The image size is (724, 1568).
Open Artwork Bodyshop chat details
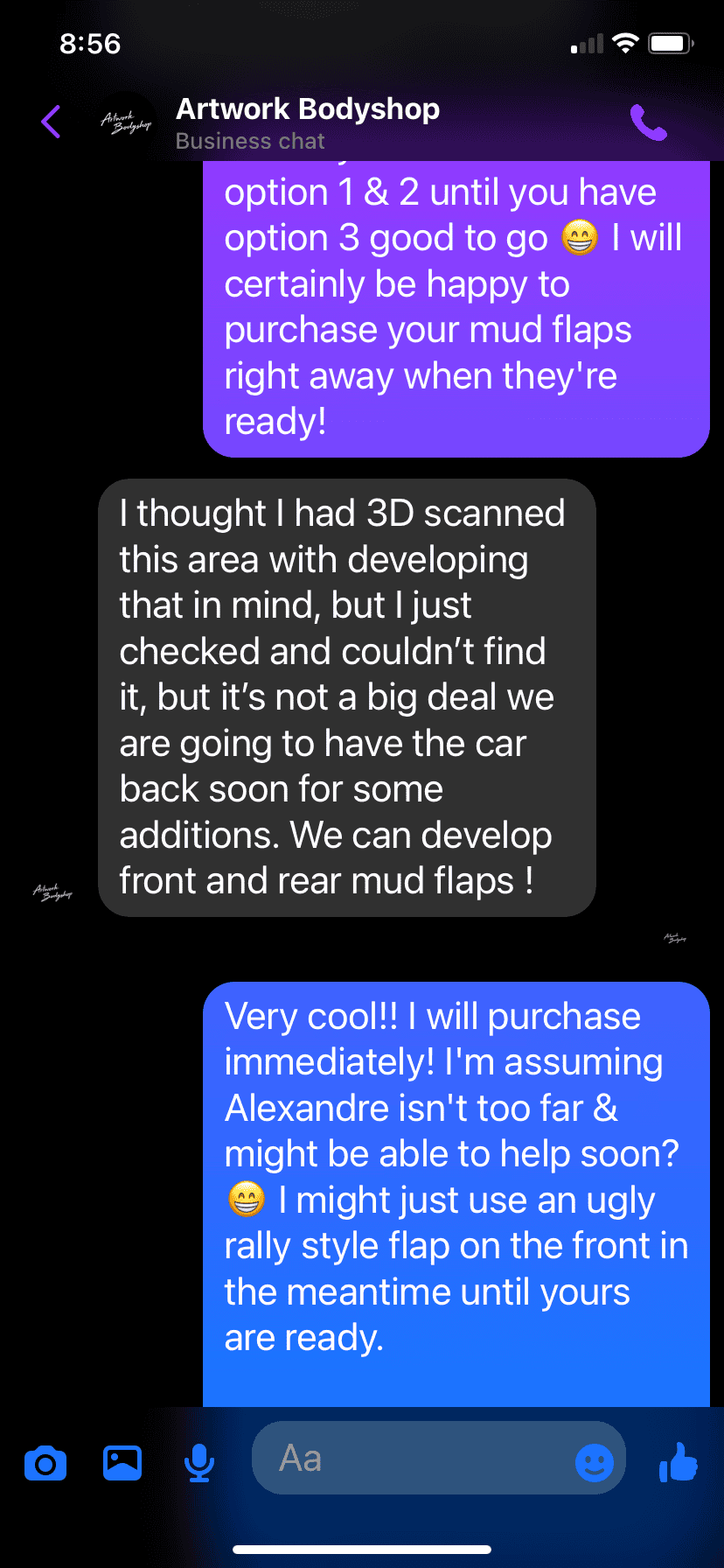[x=307, y=122]
